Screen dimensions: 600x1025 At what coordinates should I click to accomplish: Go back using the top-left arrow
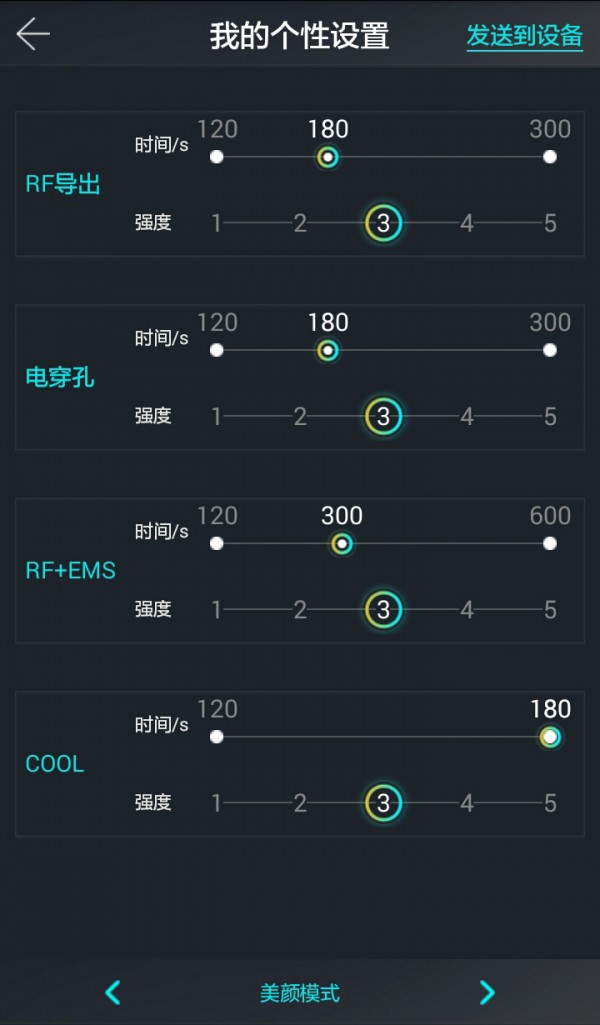tap(33, 35)
